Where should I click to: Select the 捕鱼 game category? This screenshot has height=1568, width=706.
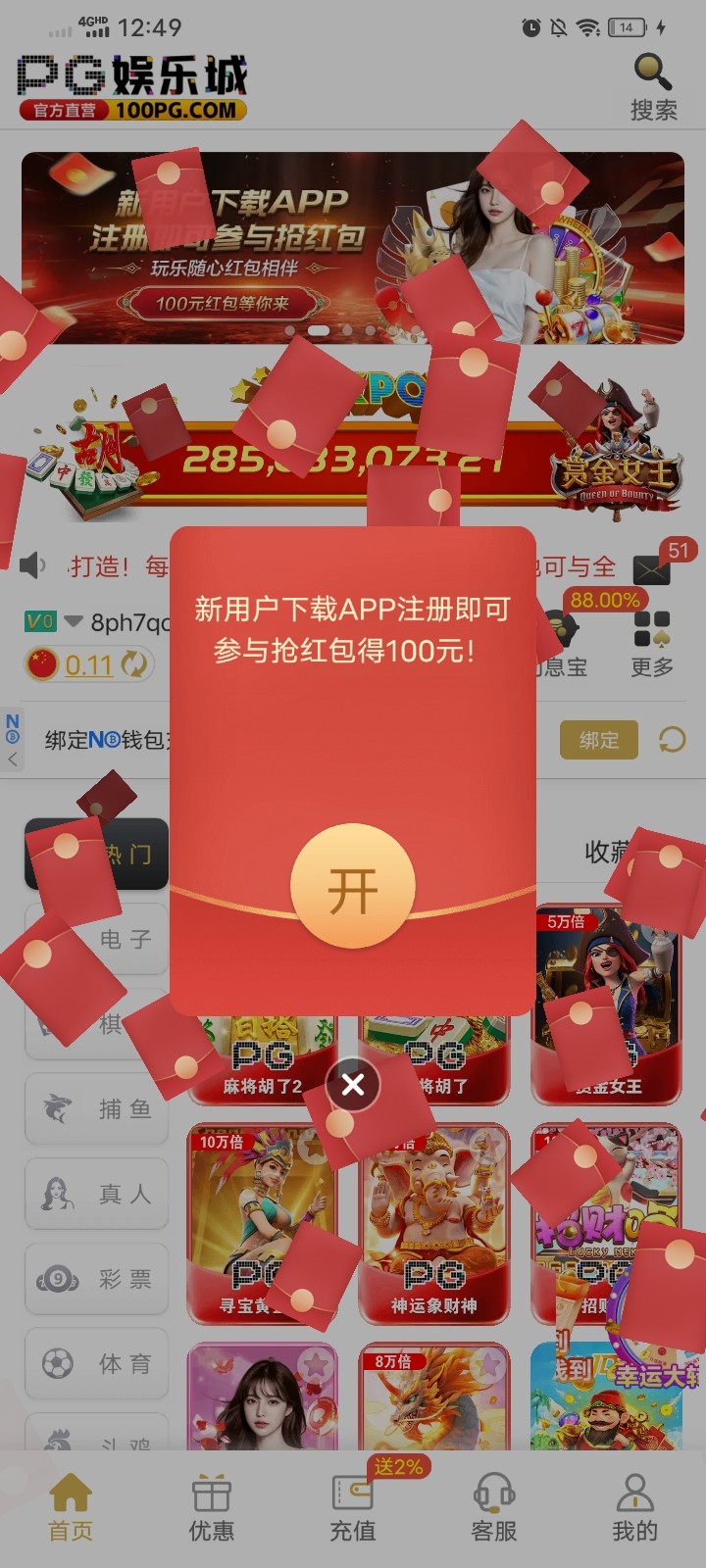pos(97,1109)
